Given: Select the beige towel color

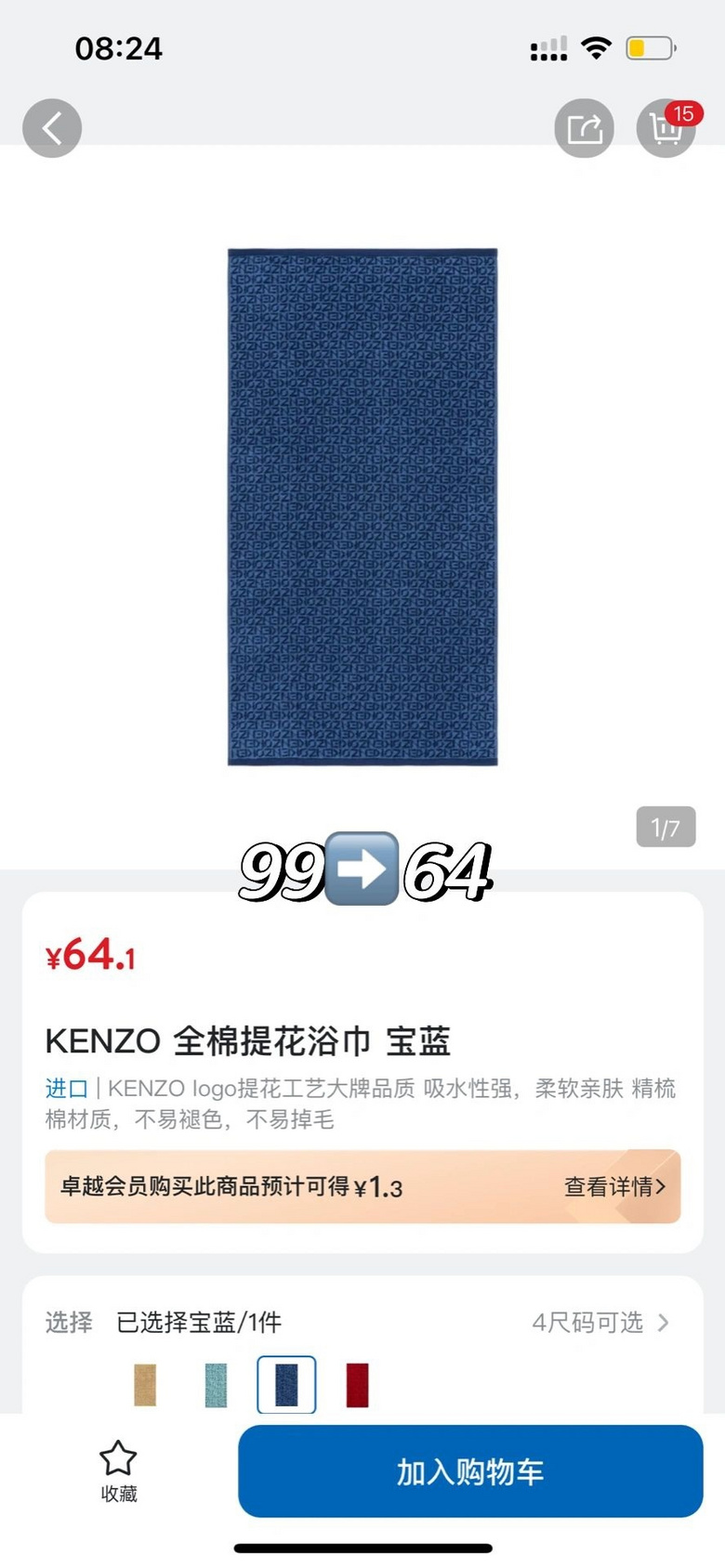Looking at the screenshot, I should [145, 1385].
